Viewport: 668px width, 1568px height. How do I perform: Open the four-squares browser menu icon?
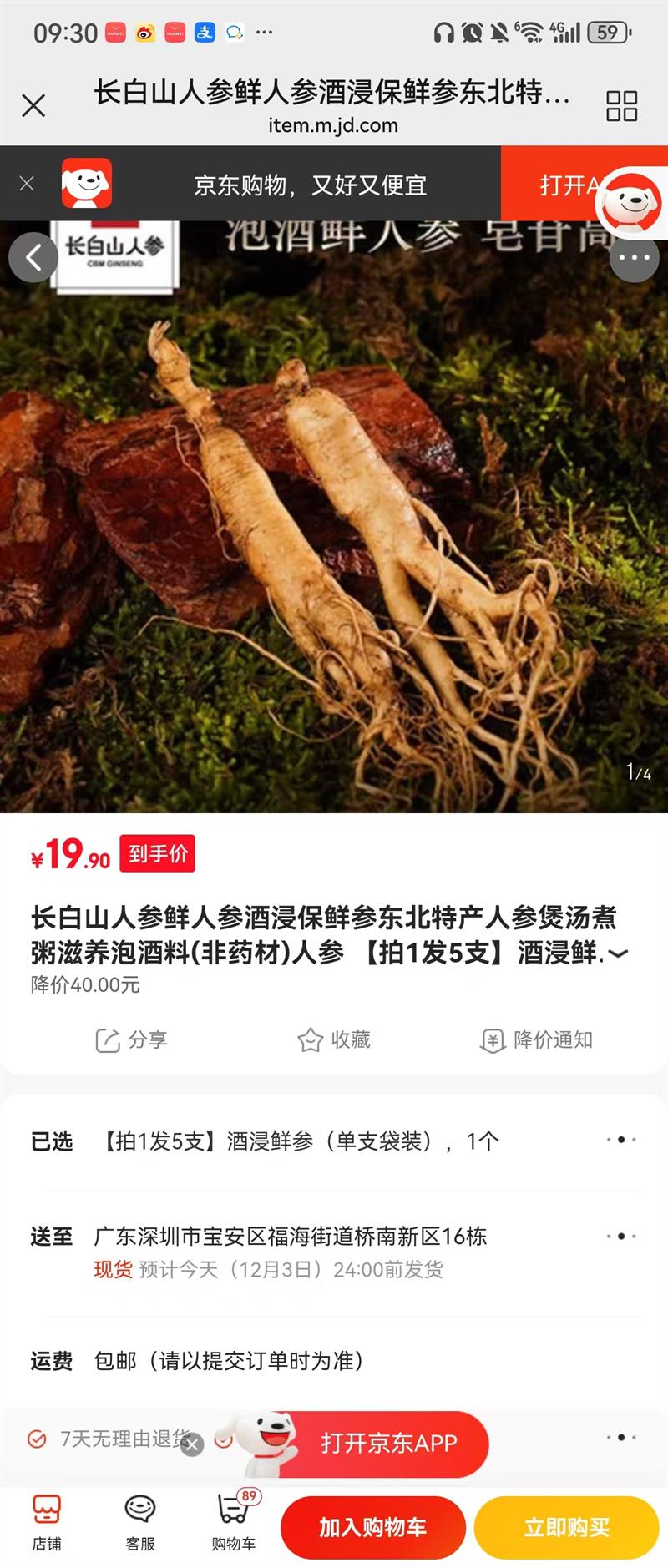click(x=621, y=106)
